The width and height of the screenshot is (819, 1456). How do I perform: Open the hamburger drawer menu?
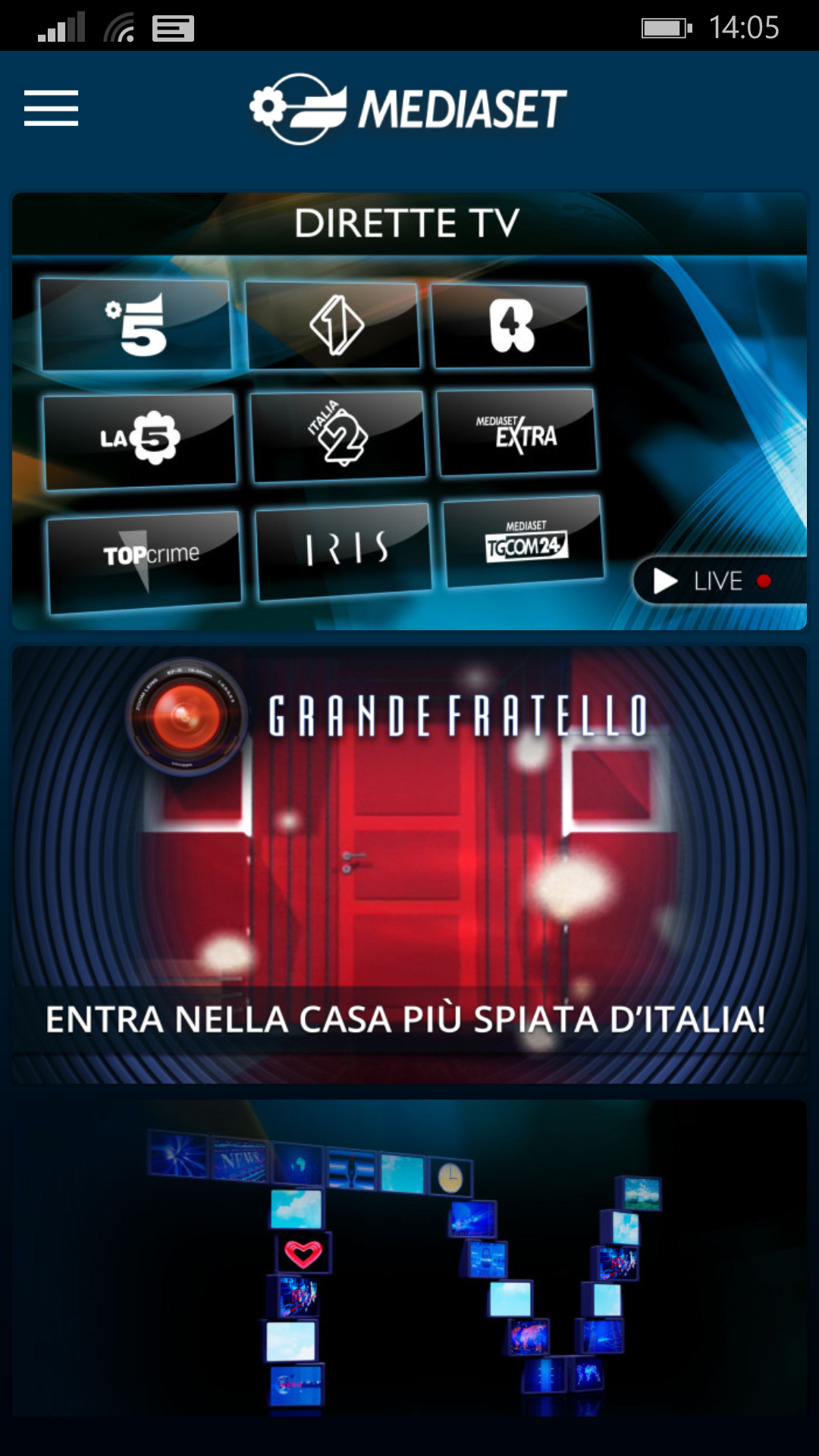[51, 108]
